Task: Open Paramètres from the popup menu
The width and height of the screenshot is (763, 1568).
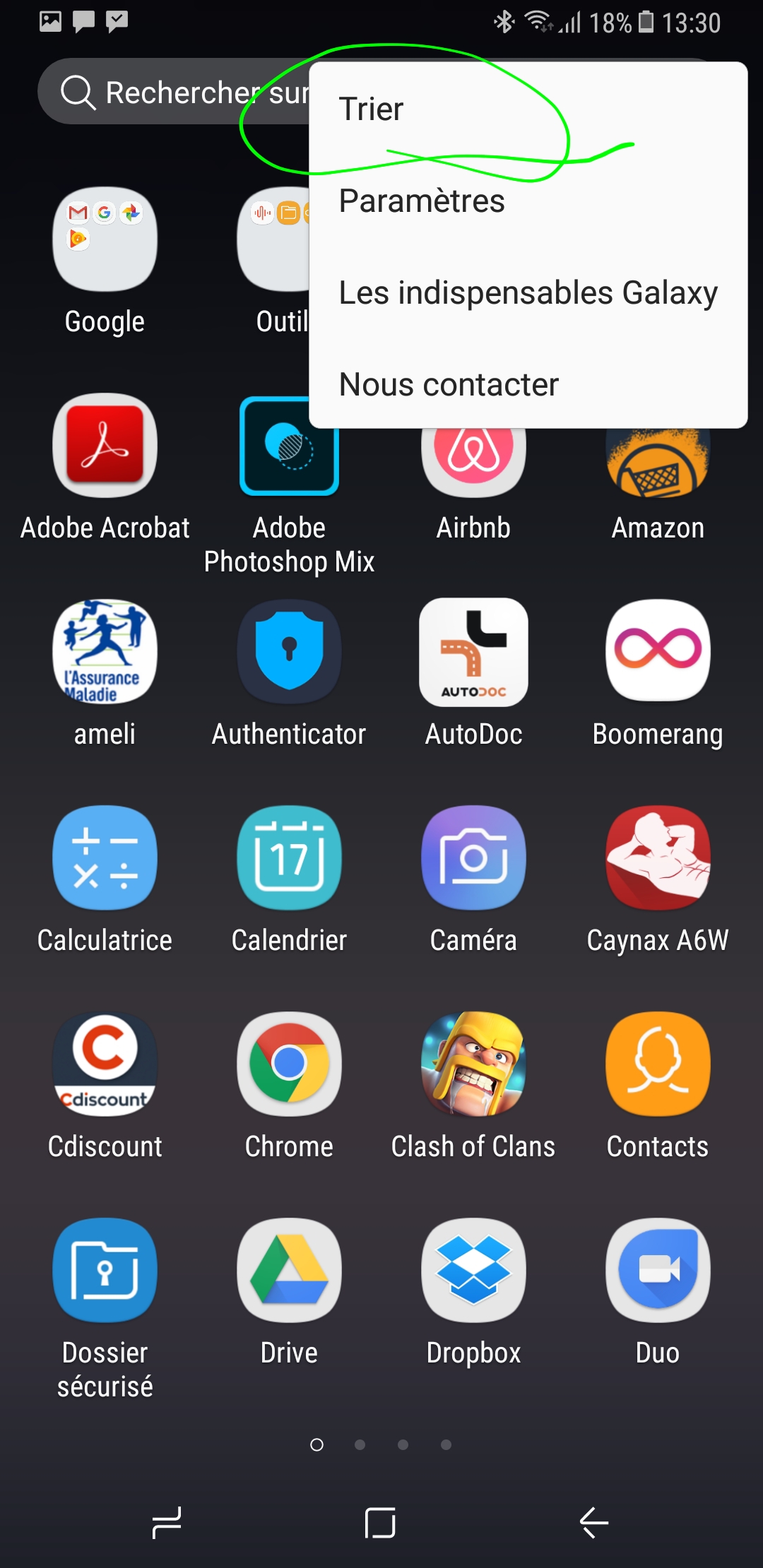Action: [422, 201]
